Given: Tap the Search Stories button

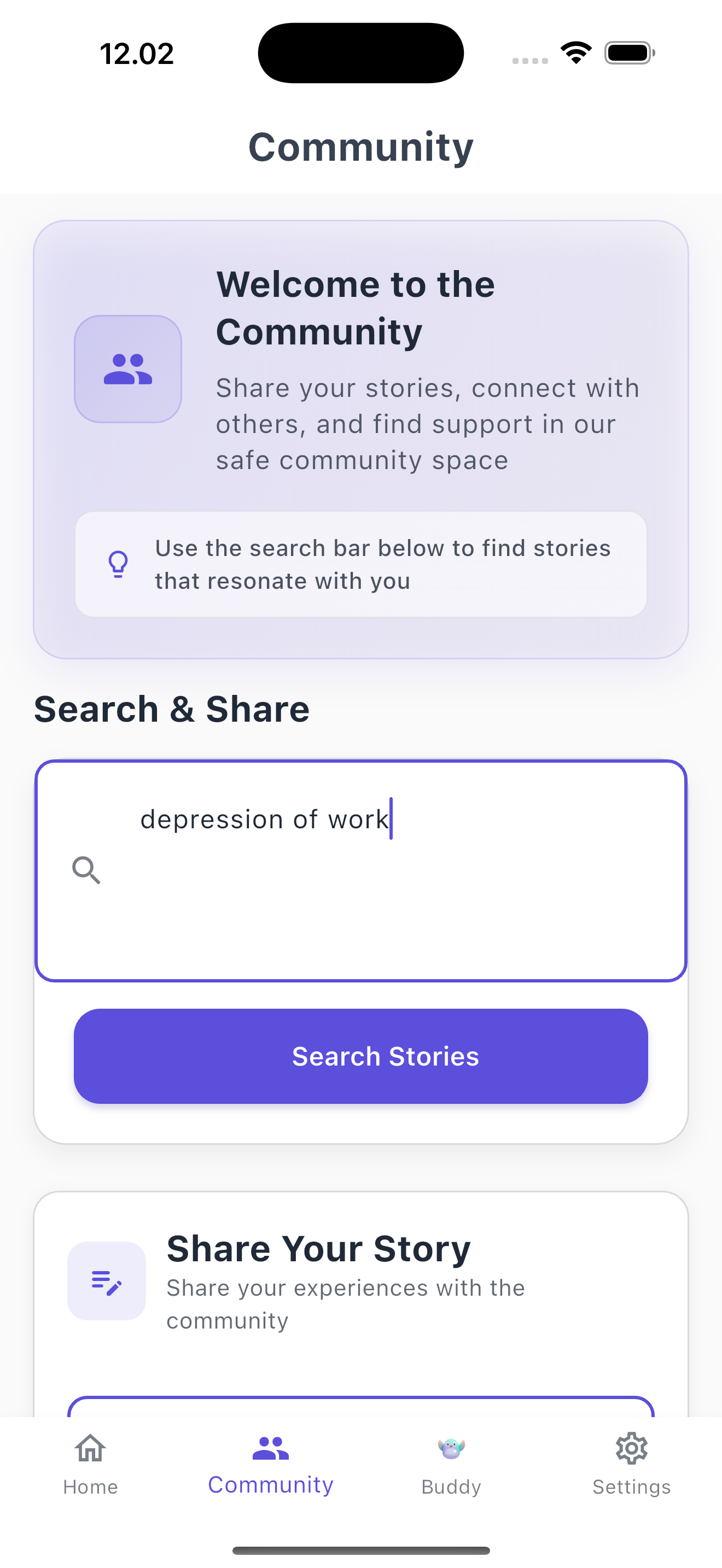Looking at the screenshot, I should [360, 1056].
